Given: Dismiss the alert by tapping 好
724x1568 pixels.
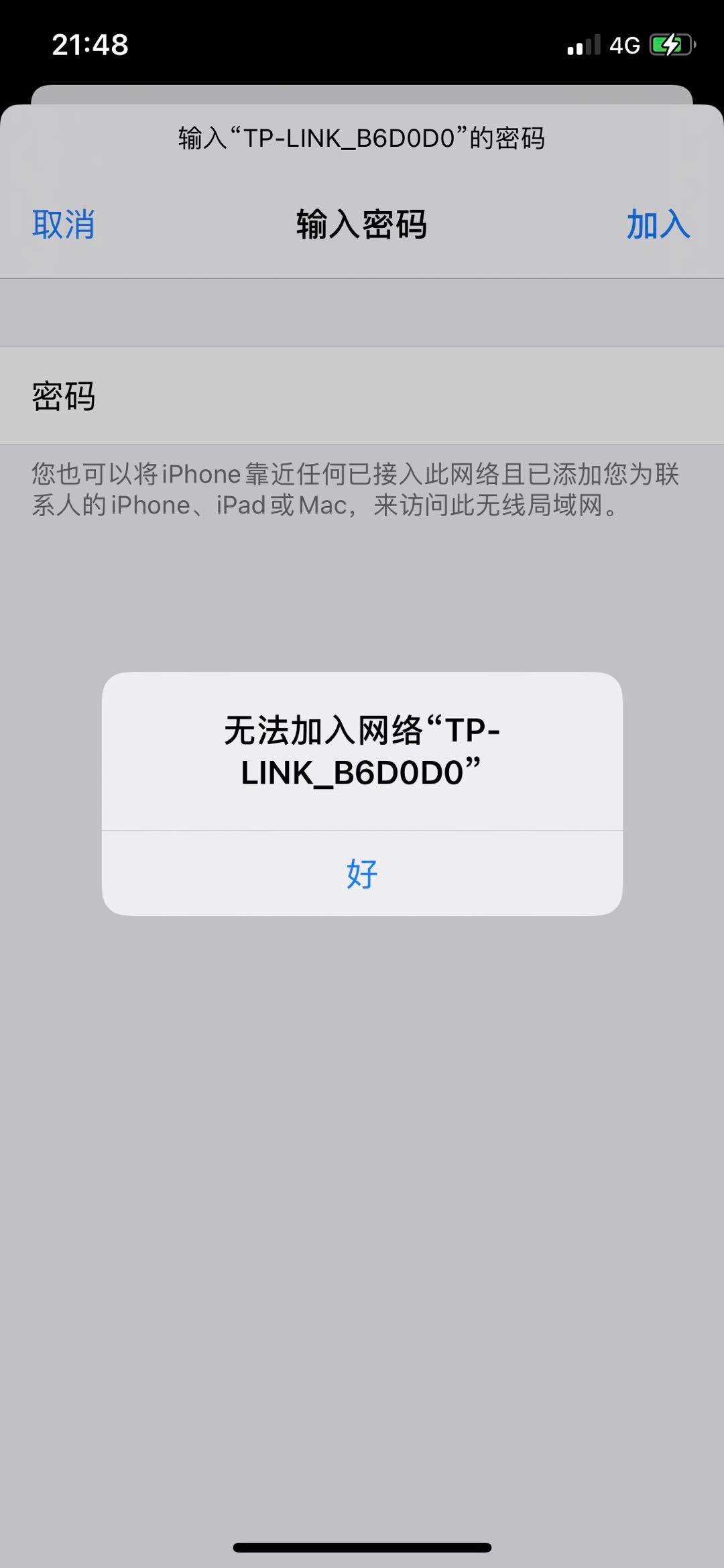Looking at the screenshot, I should click(x=362, y=873).
